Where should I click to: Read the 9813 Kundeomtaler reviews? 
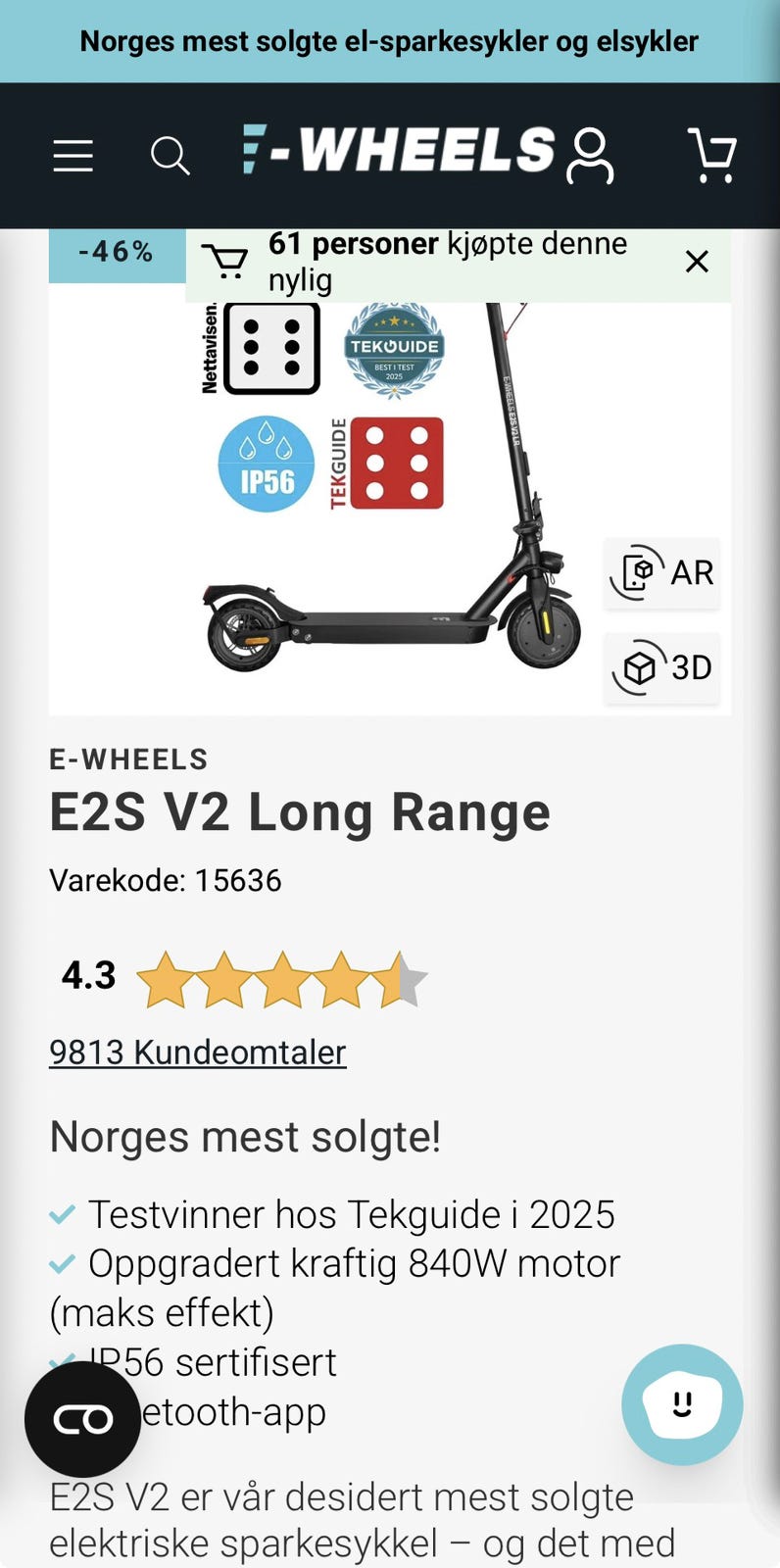[198, 1052]
